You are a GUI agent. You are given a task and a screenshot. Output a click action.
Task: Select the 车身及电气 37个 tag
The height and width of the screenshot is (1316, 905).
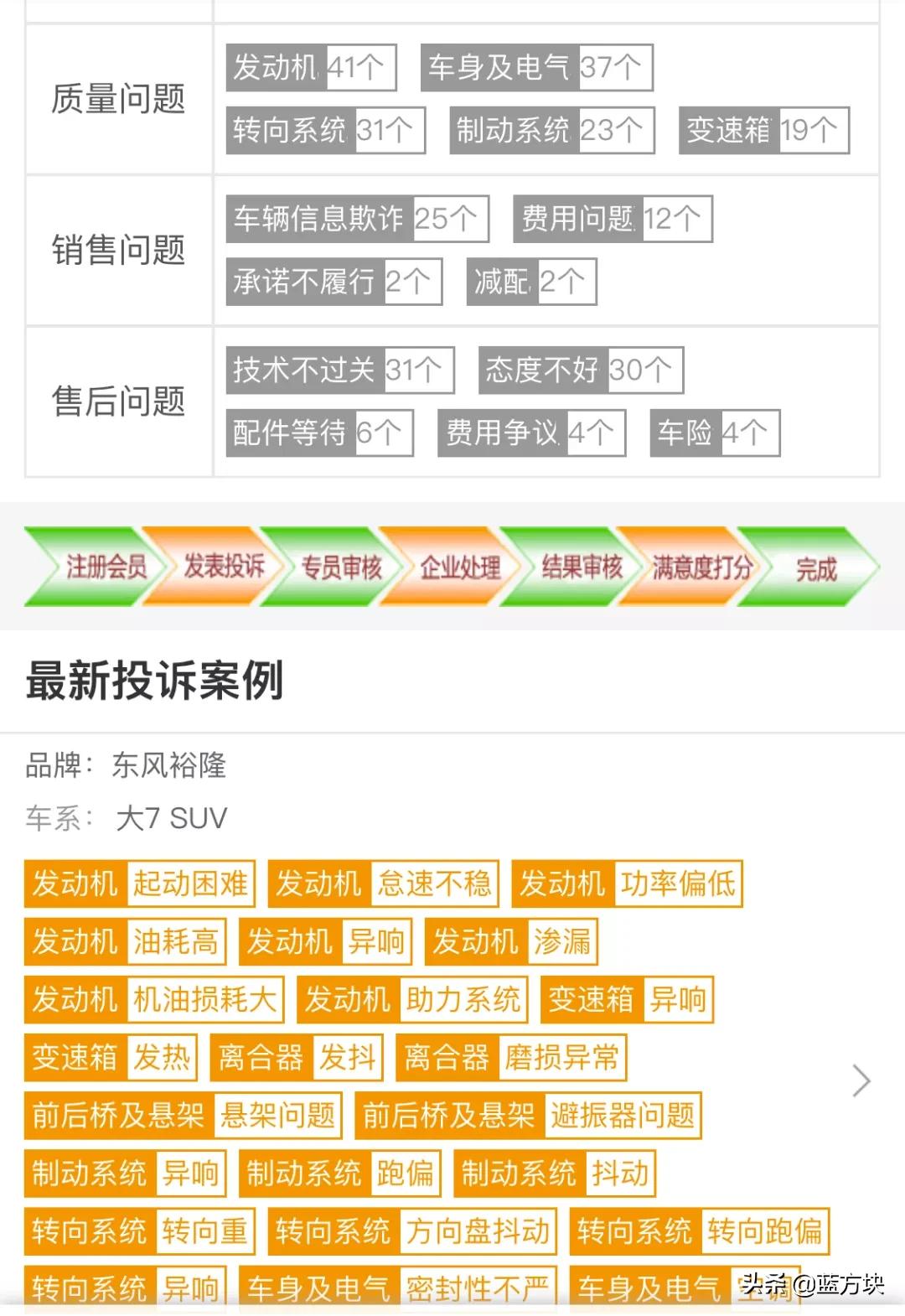[x=536, y=67]
